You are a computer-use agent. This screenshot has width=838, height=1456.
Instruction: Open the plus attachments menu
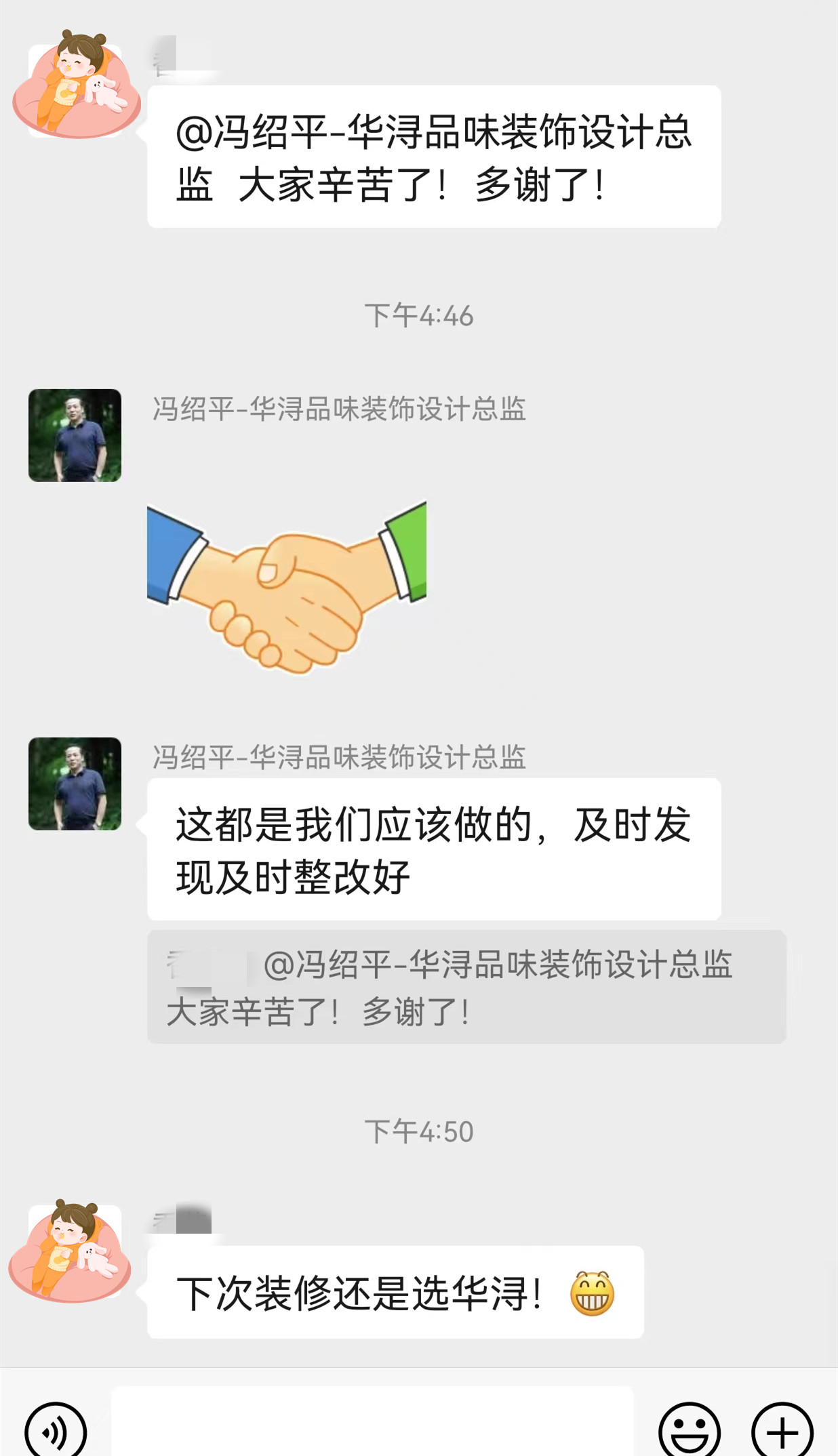(782, 1430)
